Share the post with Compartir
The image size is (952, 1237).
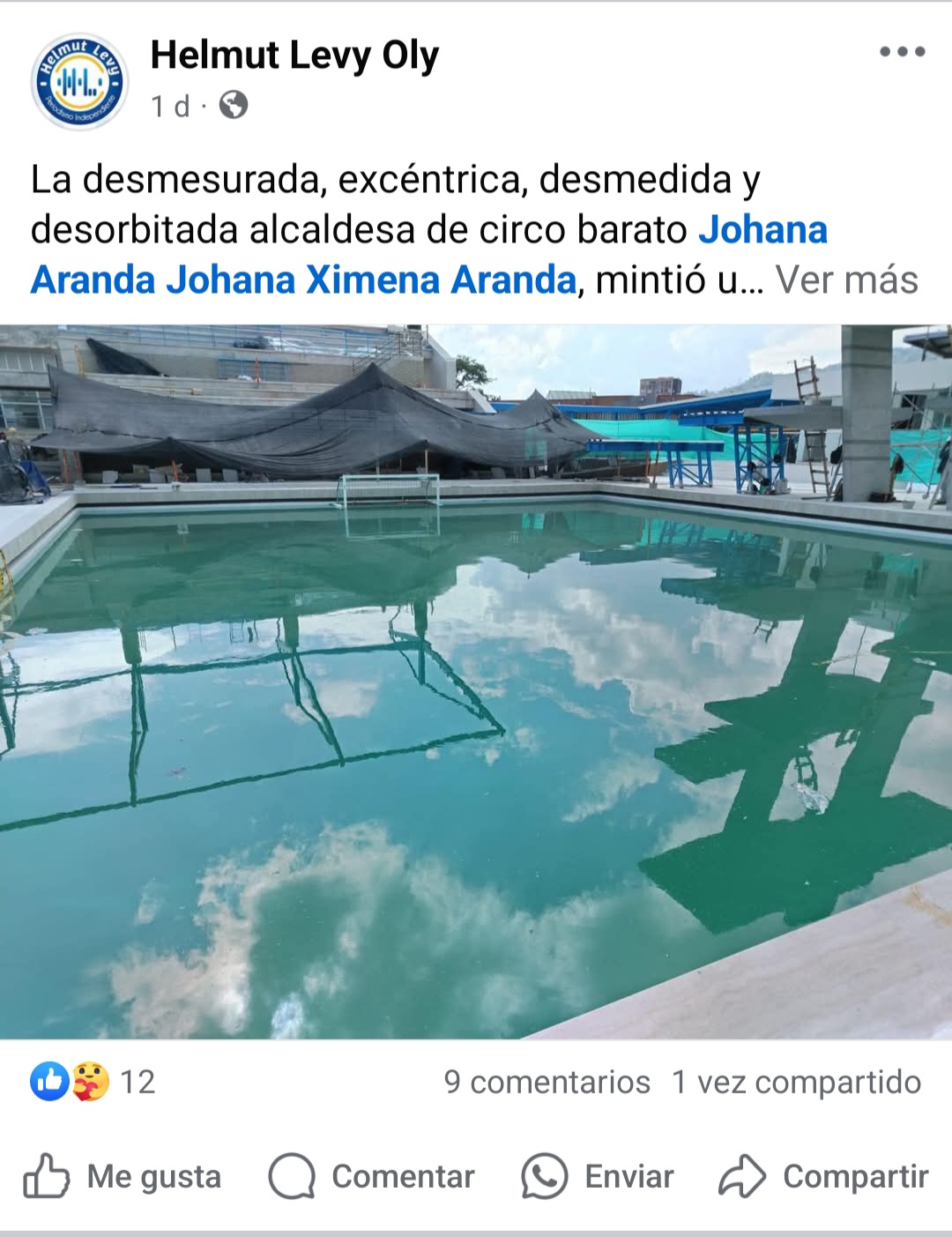point(824,1176)
